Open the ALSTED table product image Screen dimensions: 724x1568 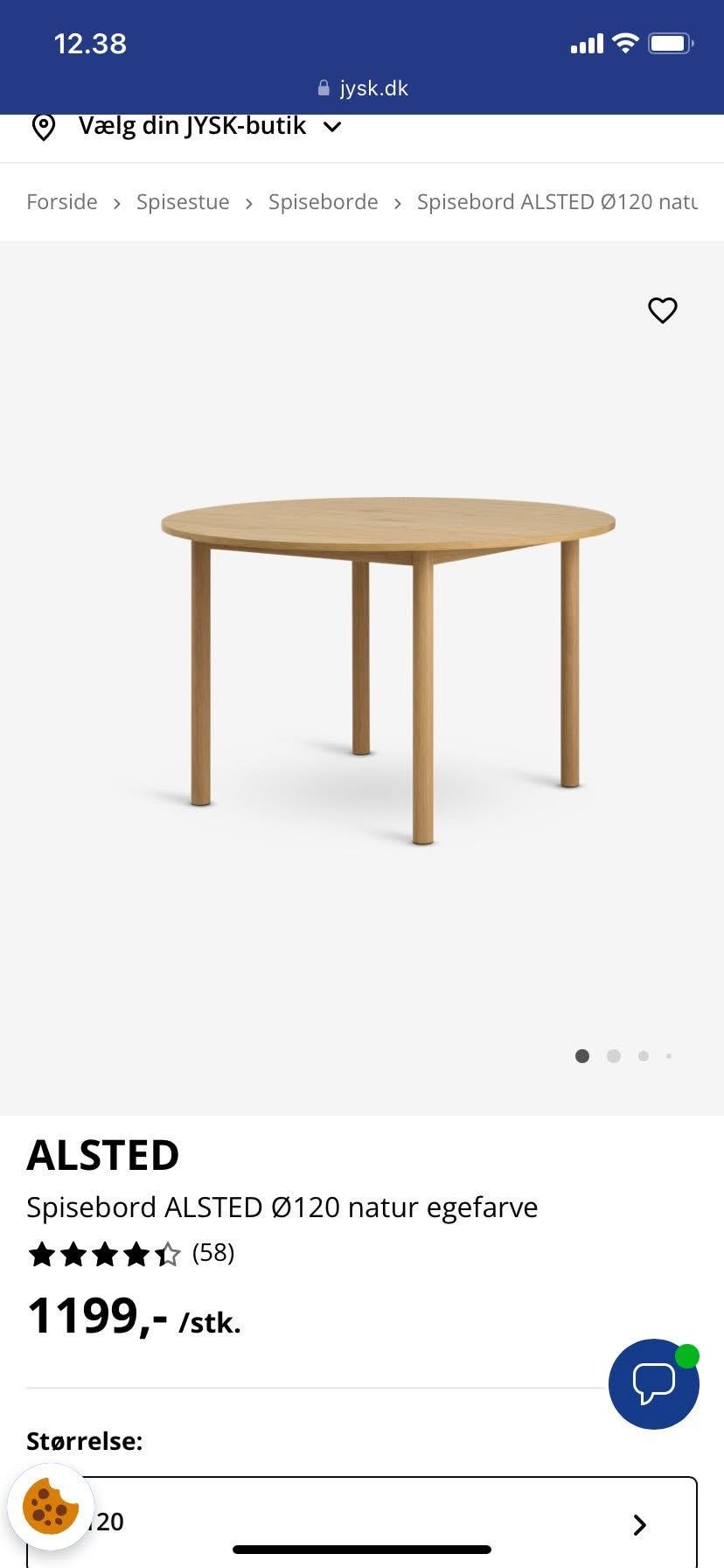coord(388,668)
